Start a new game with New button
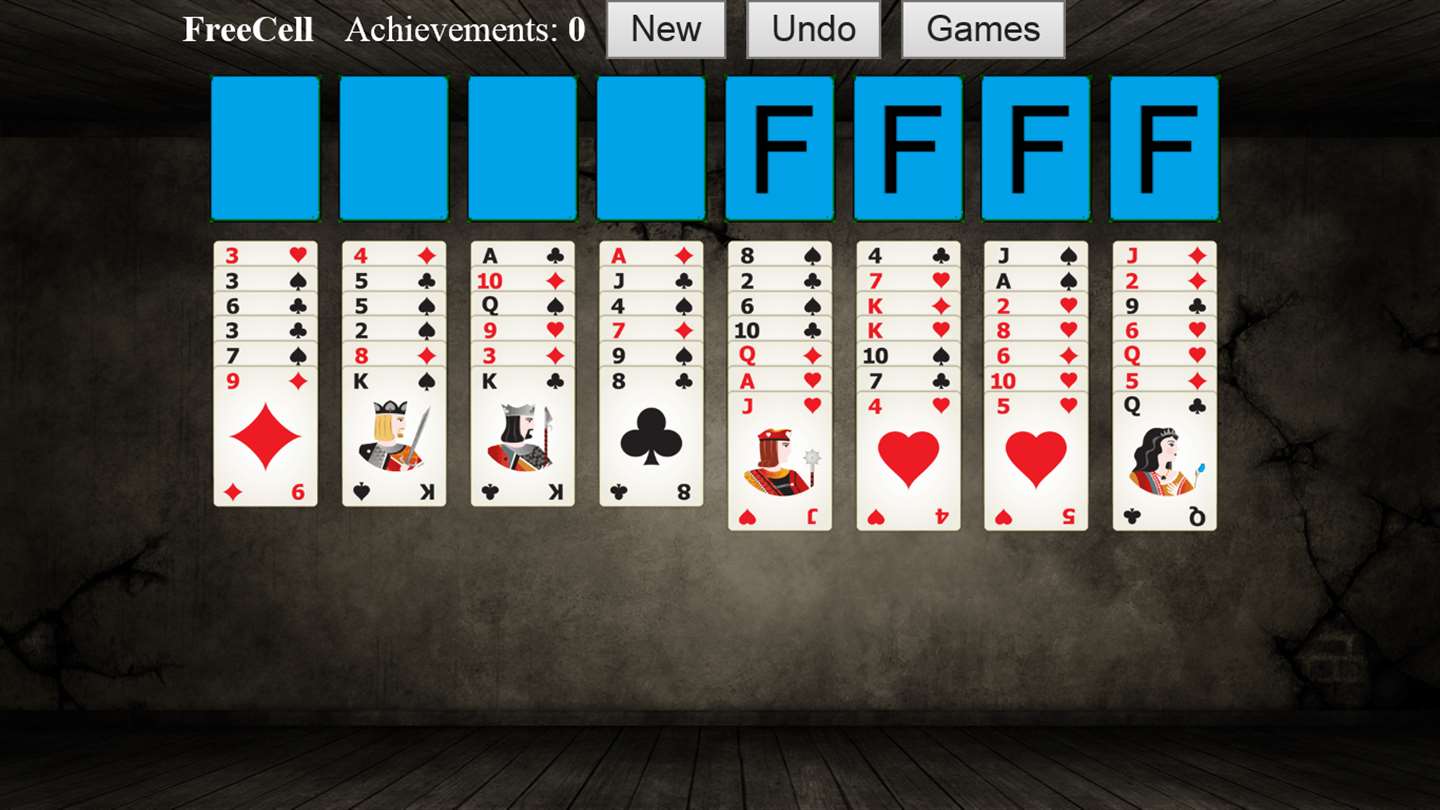This screenshot has height=810, width=1440. pyautogui.click(x=666, y=29)
